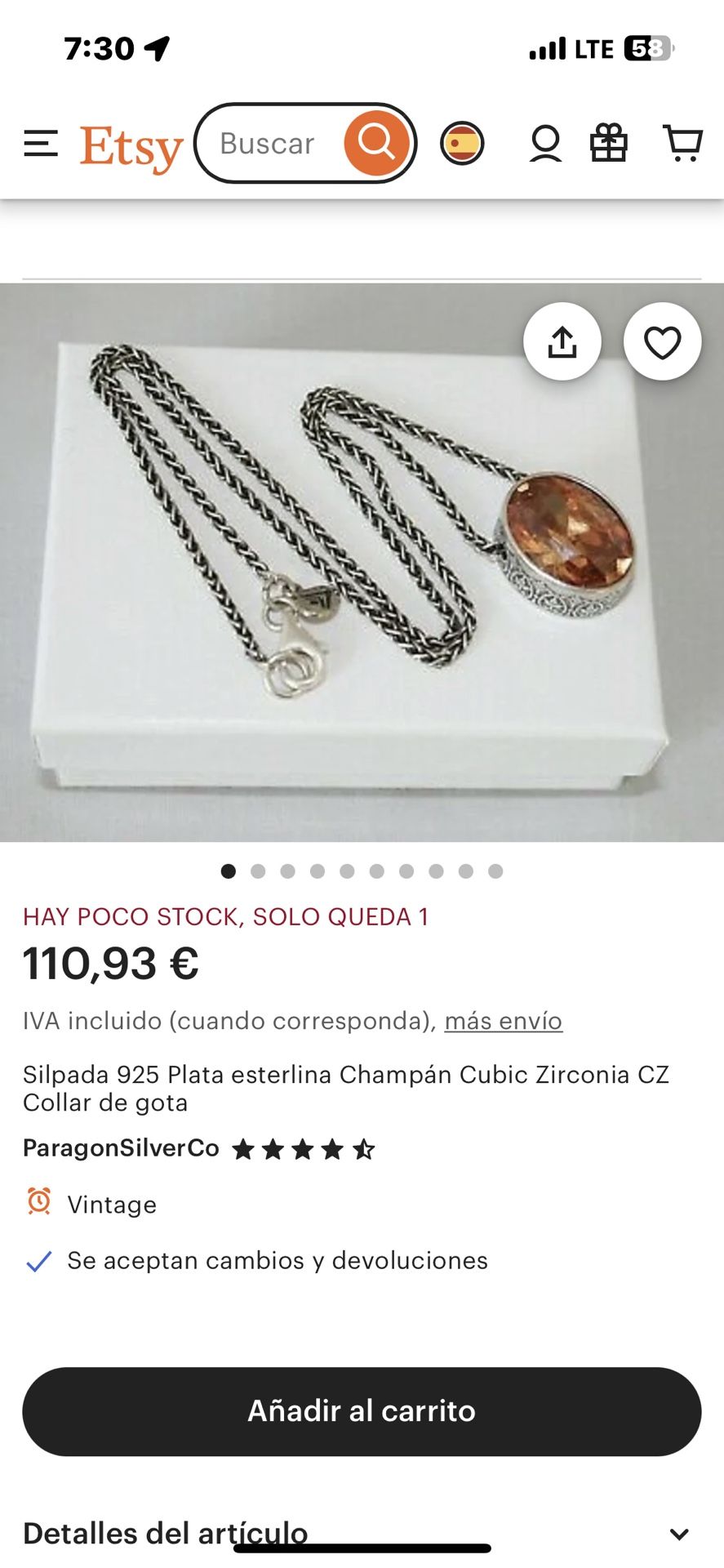The image size is (724, 1568).
Task: Go to the Etsy home page
Action: [131, 147]
